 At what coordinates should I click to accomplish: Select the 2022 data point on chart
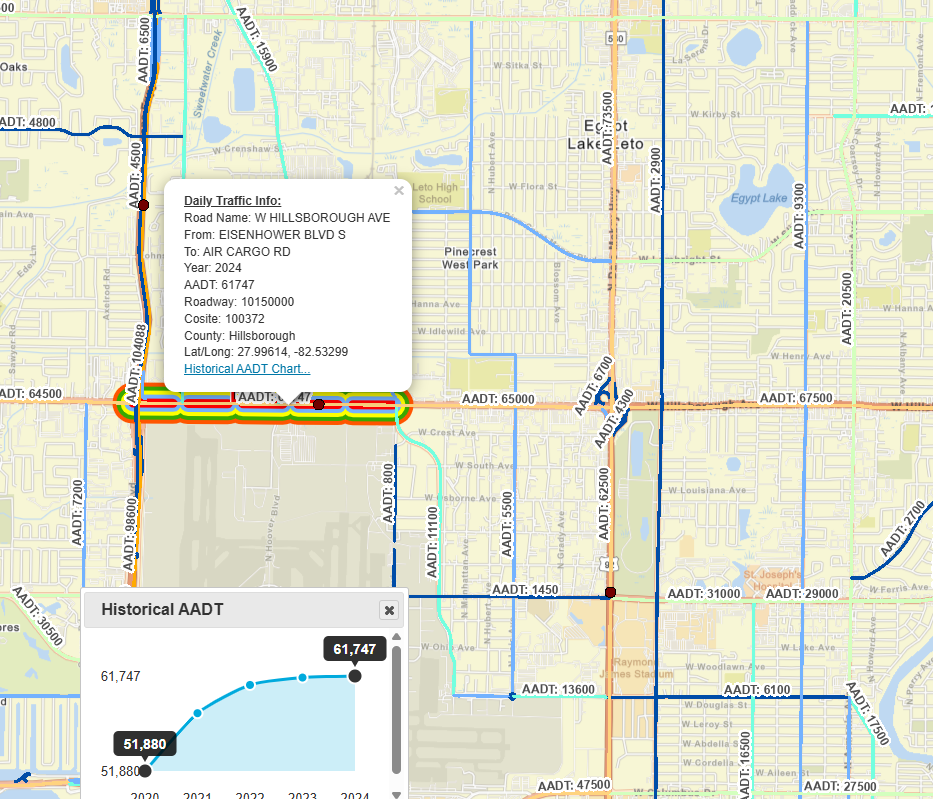pyautogui.click(x=250, y=685)
